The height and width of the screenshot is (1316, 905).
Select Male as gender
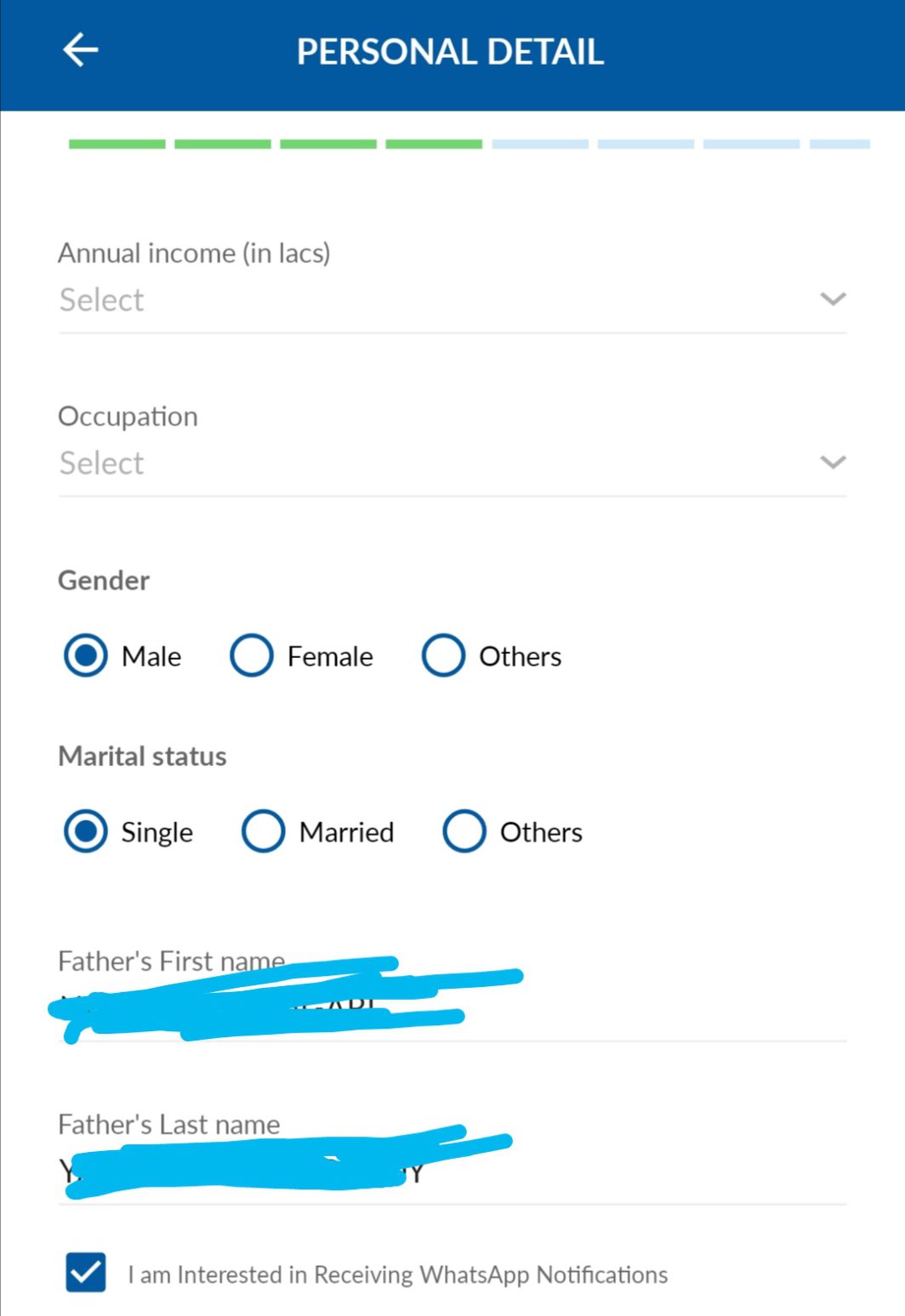pyautogui.click(x=86, y=656)
